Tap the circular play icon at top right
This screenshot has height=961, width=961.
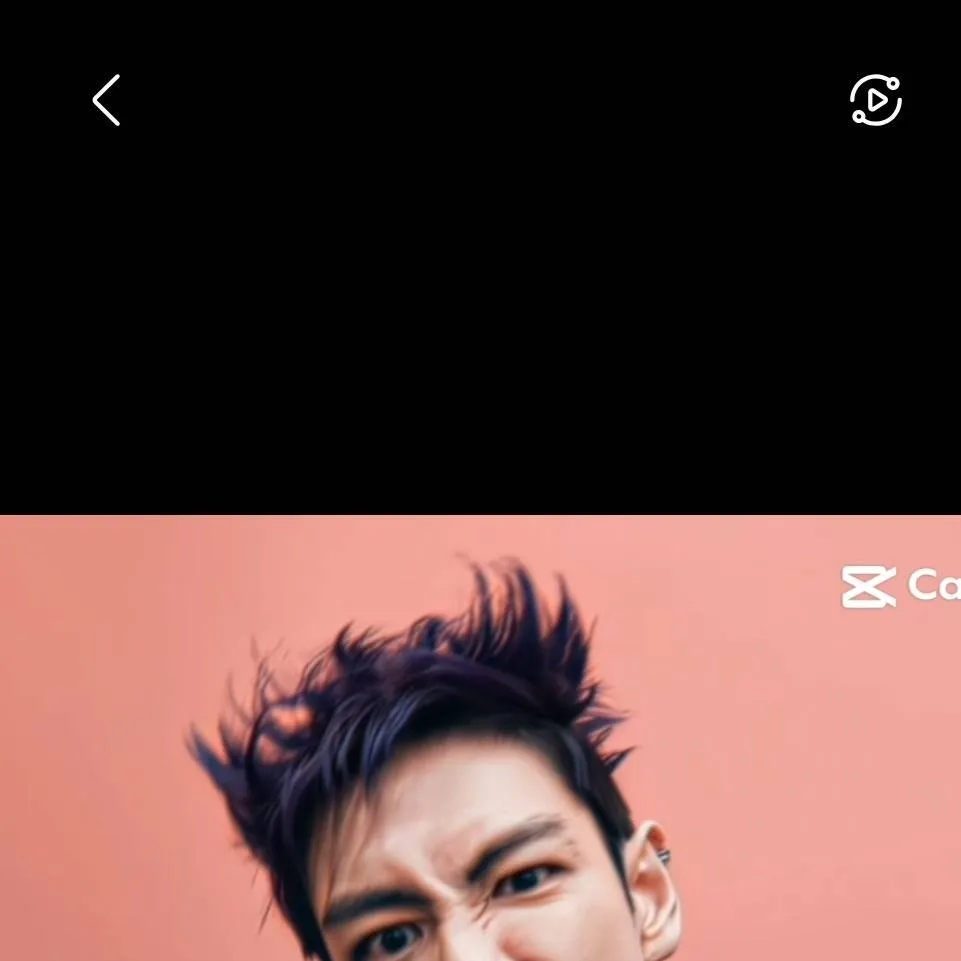tap(876, 100)
